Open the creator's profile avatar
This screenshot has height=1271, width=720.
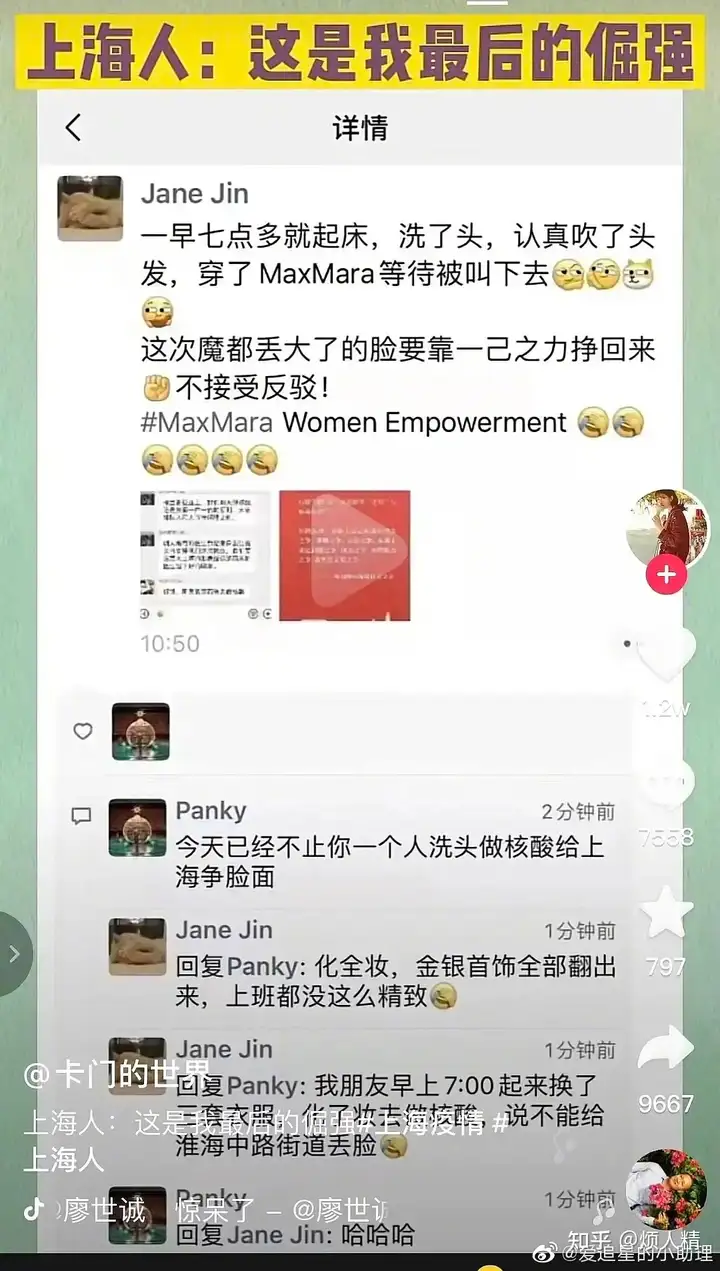pos(666,528)
